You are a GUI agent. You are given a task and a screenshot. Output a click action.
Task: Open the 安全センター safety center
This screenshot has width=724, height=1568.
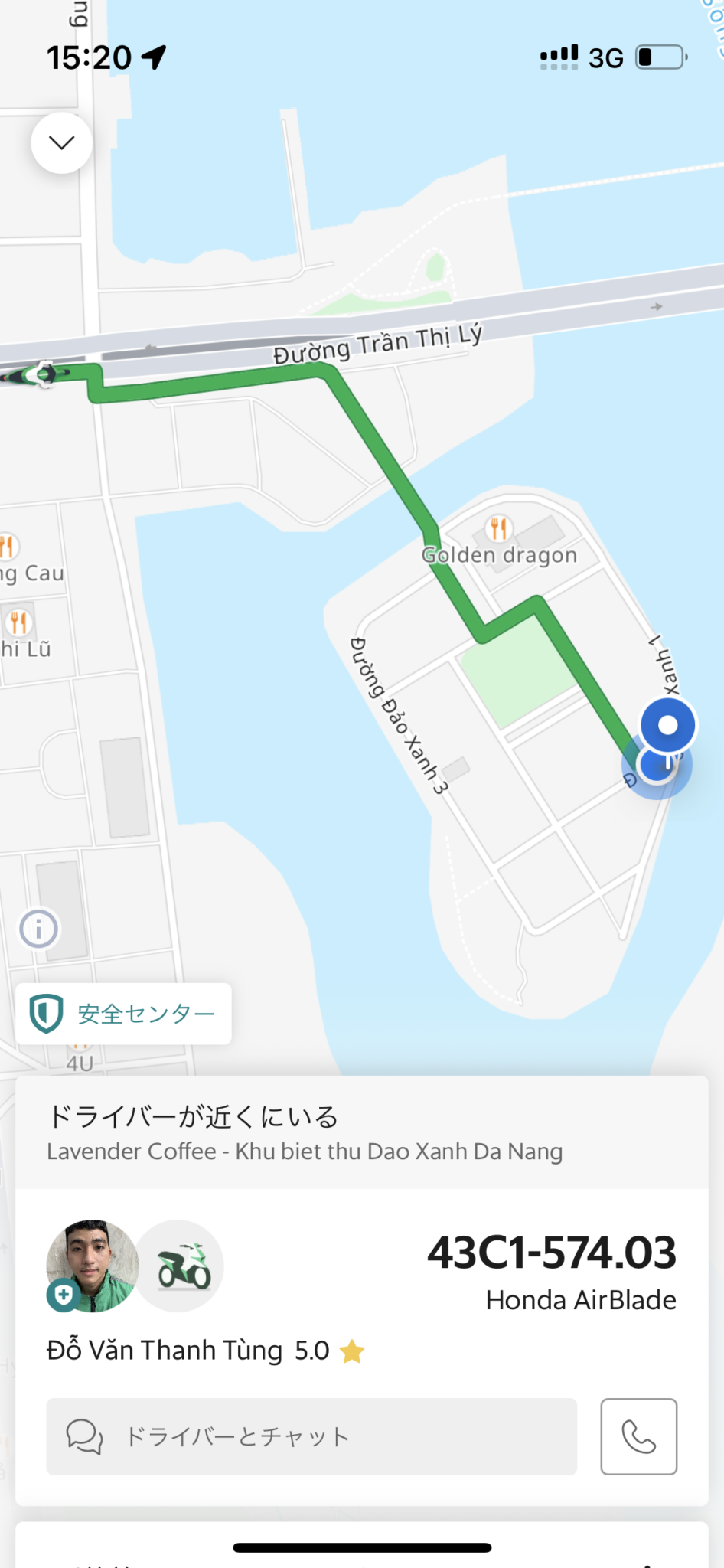pos(123,1014)
